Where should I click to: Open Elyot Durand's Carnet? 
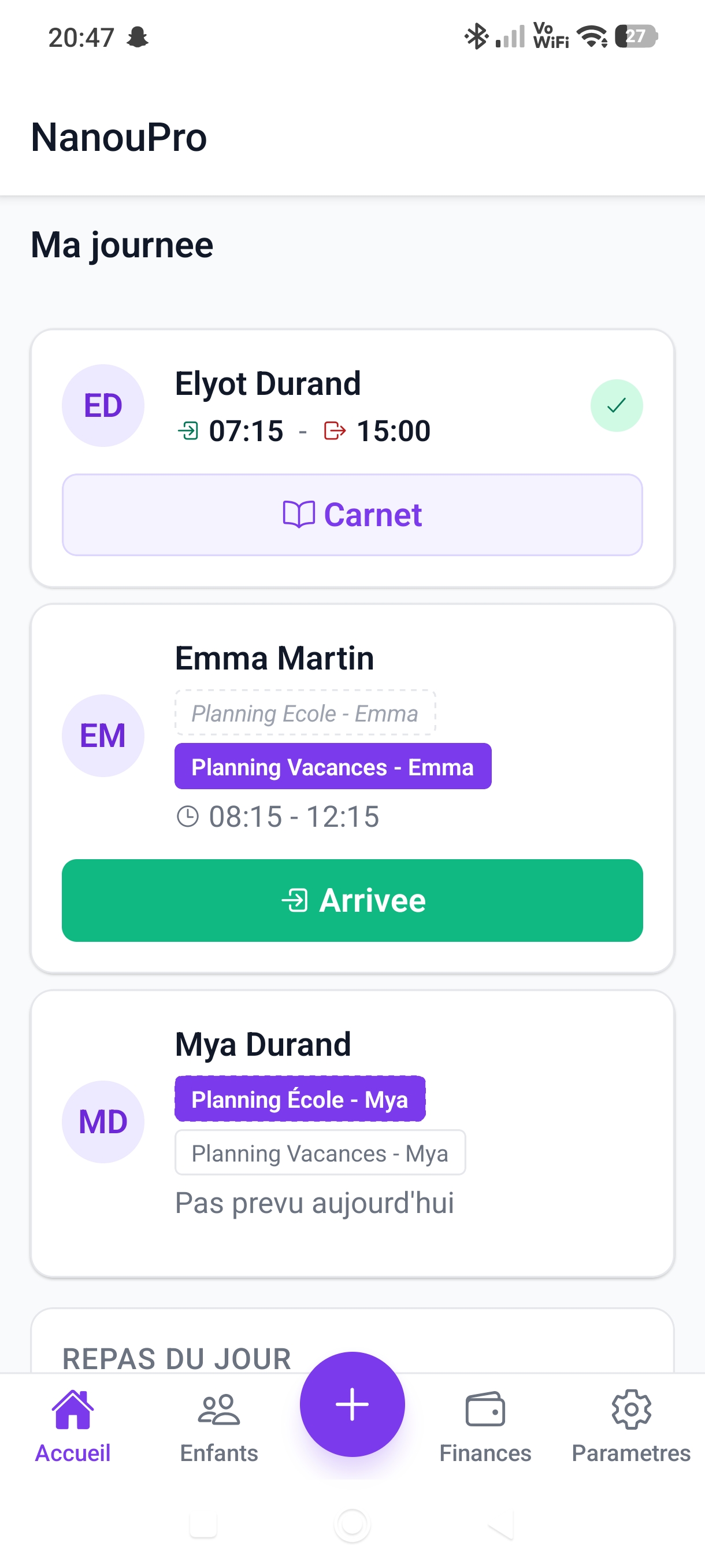point(352,515)
